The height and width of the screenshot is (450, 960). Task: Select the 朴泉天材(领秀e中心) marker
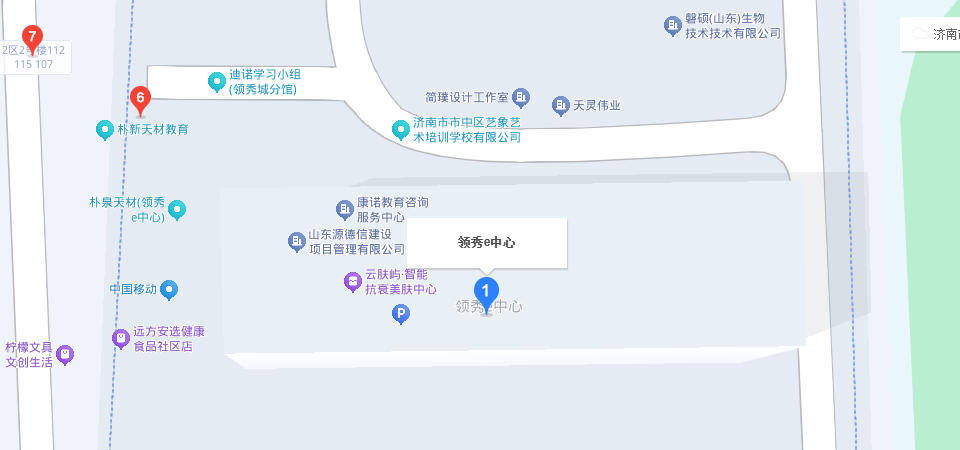177,210
